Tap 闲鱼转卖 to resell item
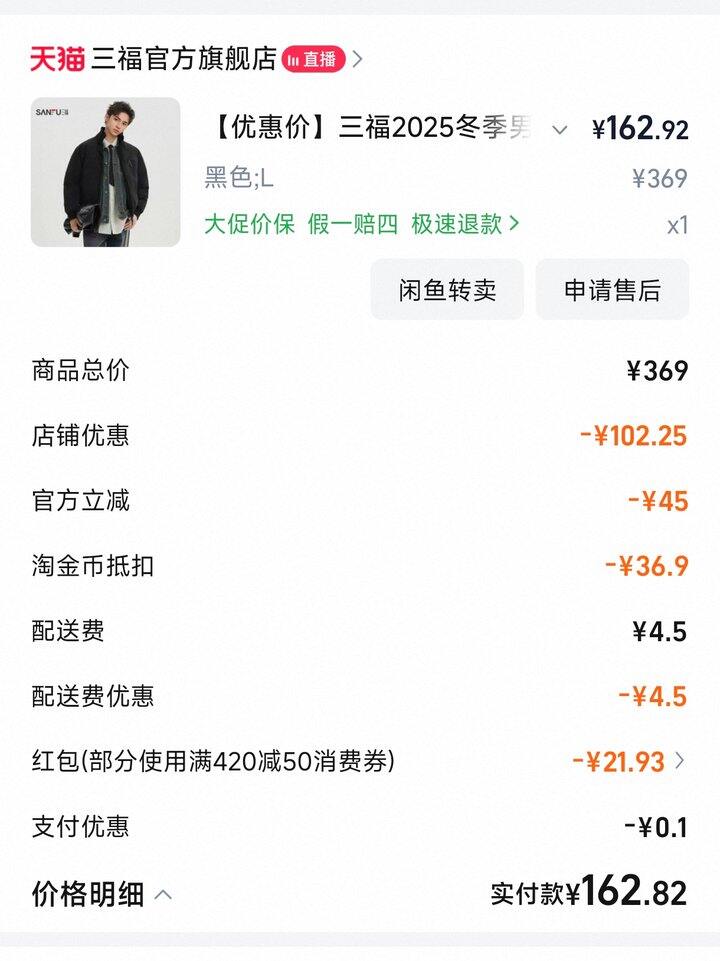720x961 pixels. point(447,290)
